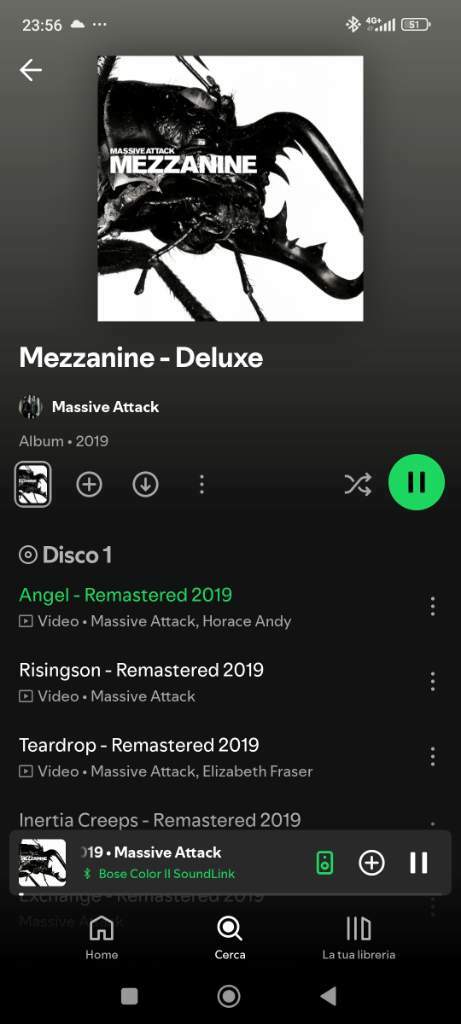Screen dimensions: 461x1024
Task: Open options for Teardrop - Remastered 2019
Action: [x=432, y=757]
